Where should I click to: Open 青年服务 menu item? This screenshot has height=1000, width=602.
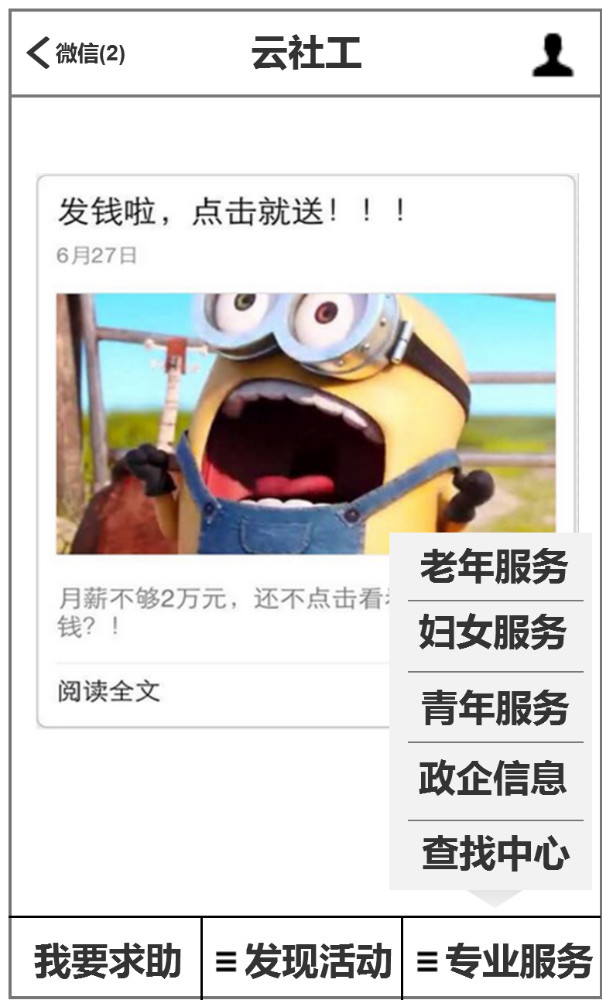pyautogui.click(x=494, y=708)
